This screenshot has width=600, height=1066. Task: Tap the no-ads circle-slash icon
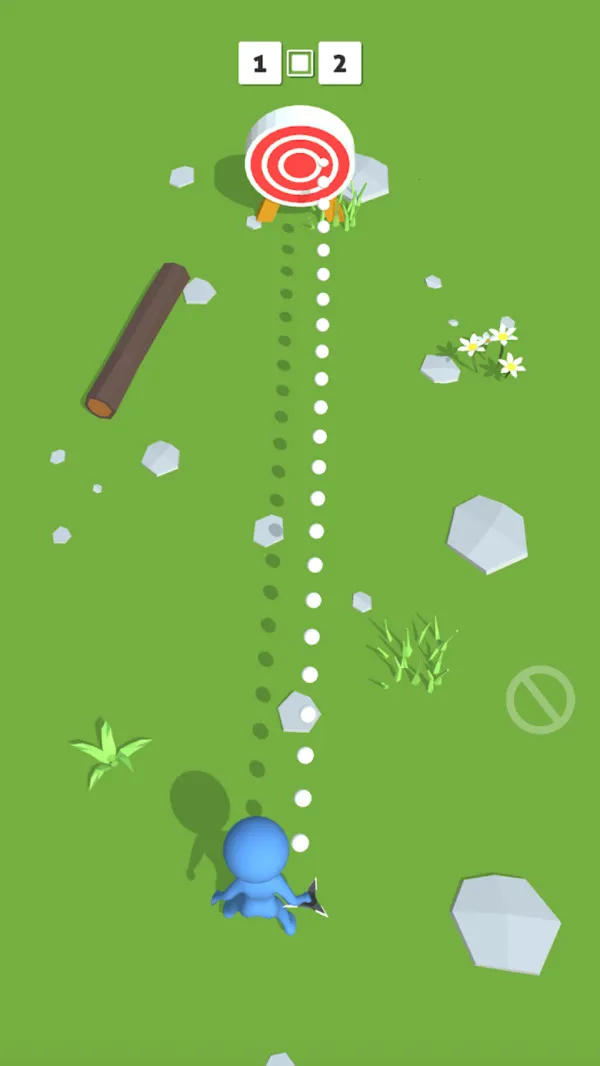click(540, 699)
